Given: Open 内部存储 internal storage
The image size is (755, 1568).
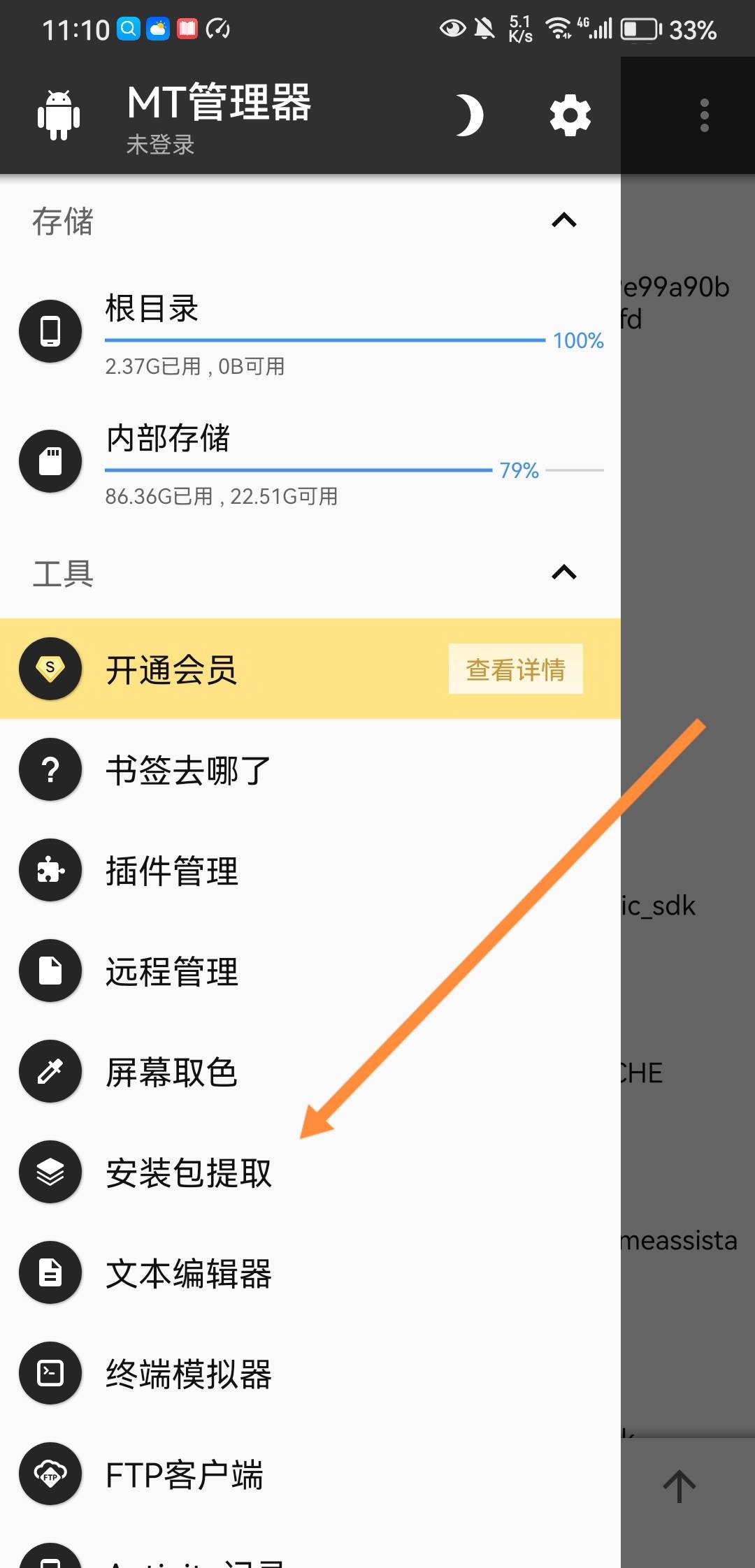Looking at the screenshot, I should [308, 462].
